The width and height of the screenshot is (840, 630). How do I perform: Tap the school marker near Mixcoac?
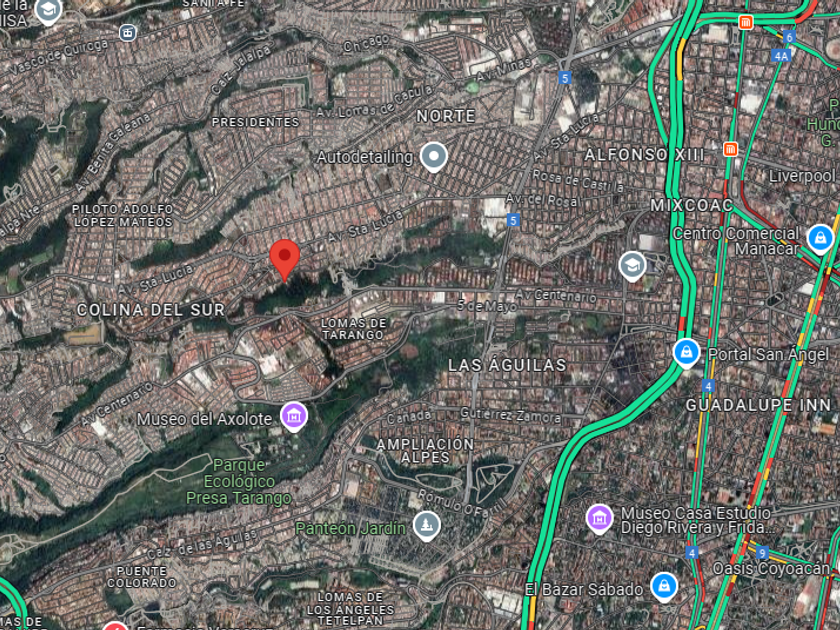coord(632,266)
